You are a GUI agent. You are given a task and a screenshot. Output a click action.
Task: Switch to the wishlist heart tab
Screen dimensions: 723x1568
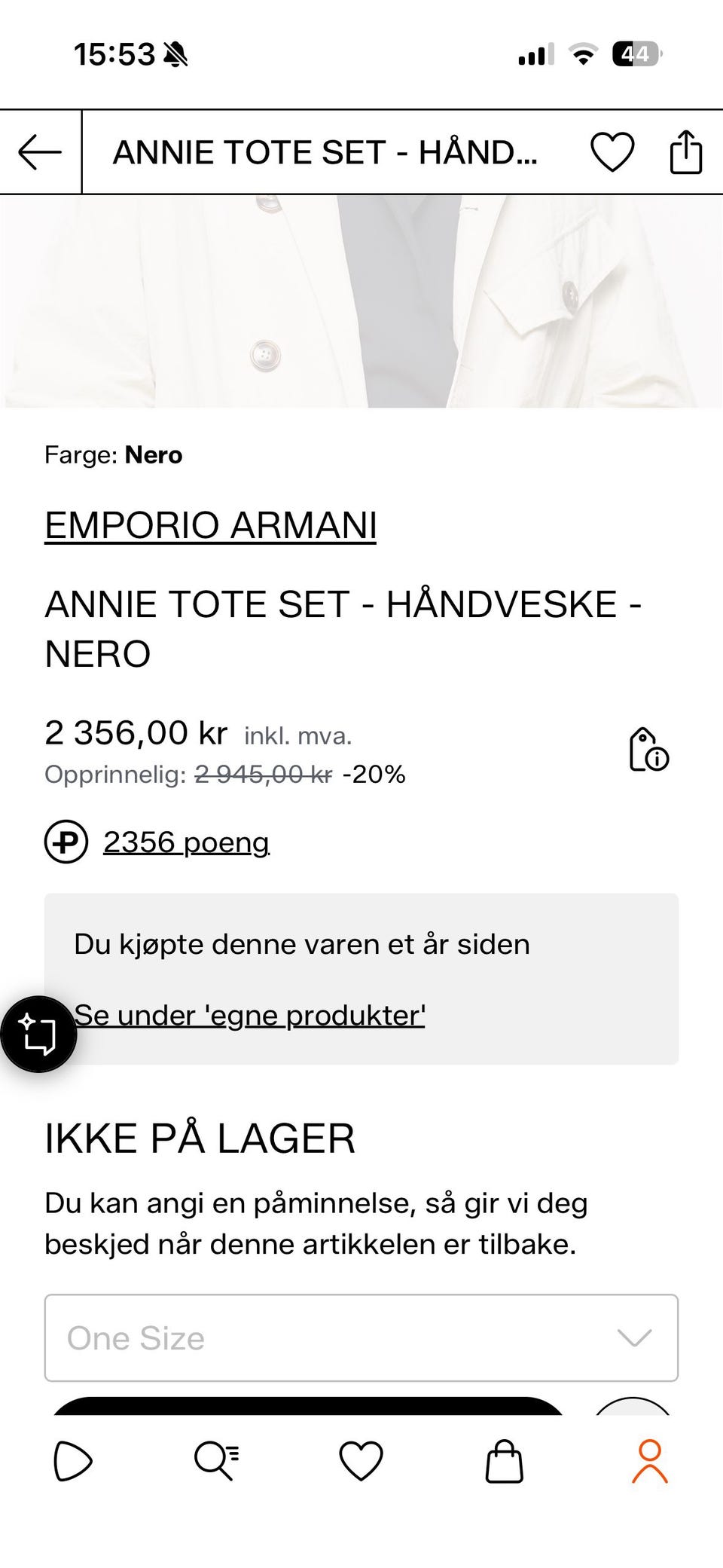(361, 1462)
